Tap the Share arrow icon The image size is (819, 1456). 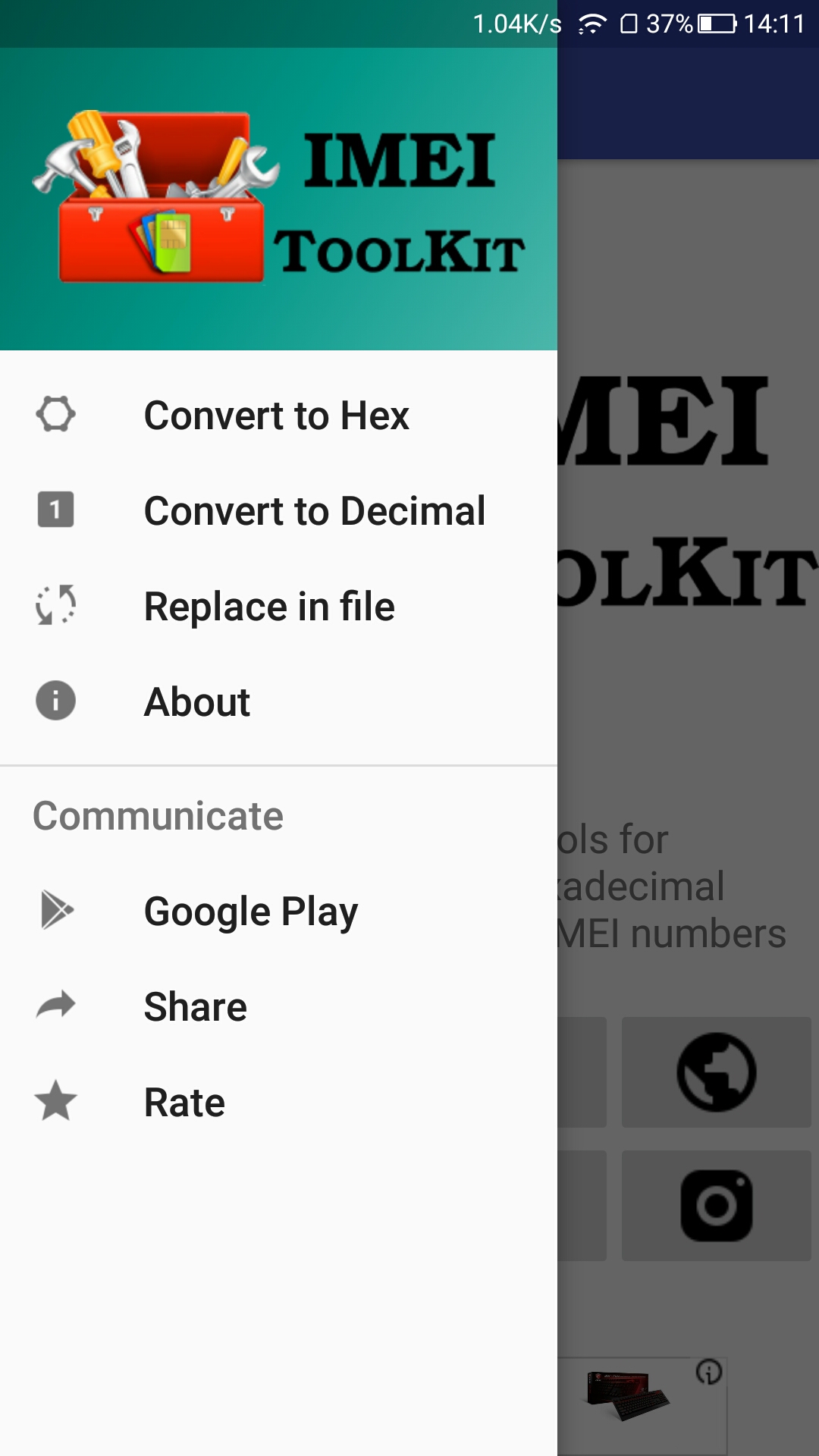(x=55, y=1006)
